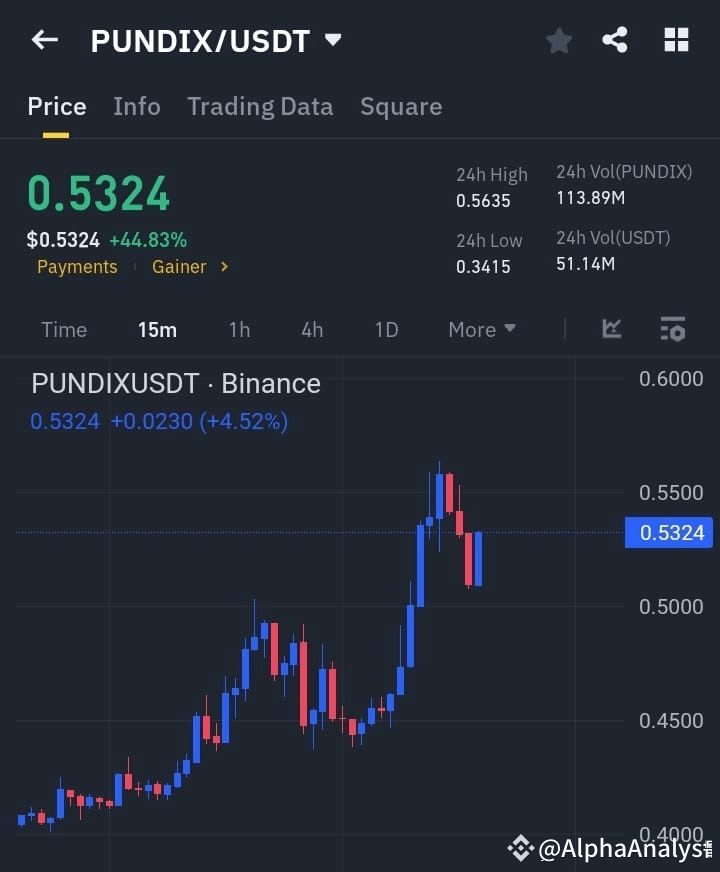Image resolution: width=720 pixels, height=872 pixels.
Task: Select the 1h timeframe
Action: click(239, 329)
